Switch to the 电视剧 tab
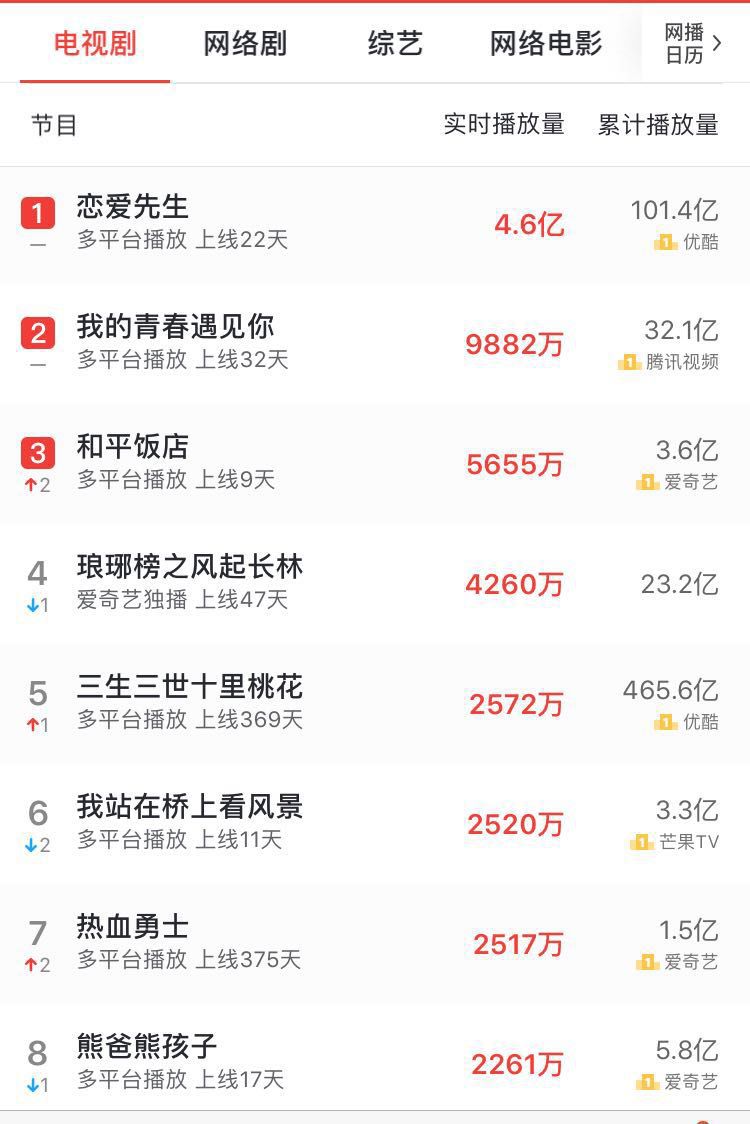This screenshot has width=750, height=1124. click(95, 44)
